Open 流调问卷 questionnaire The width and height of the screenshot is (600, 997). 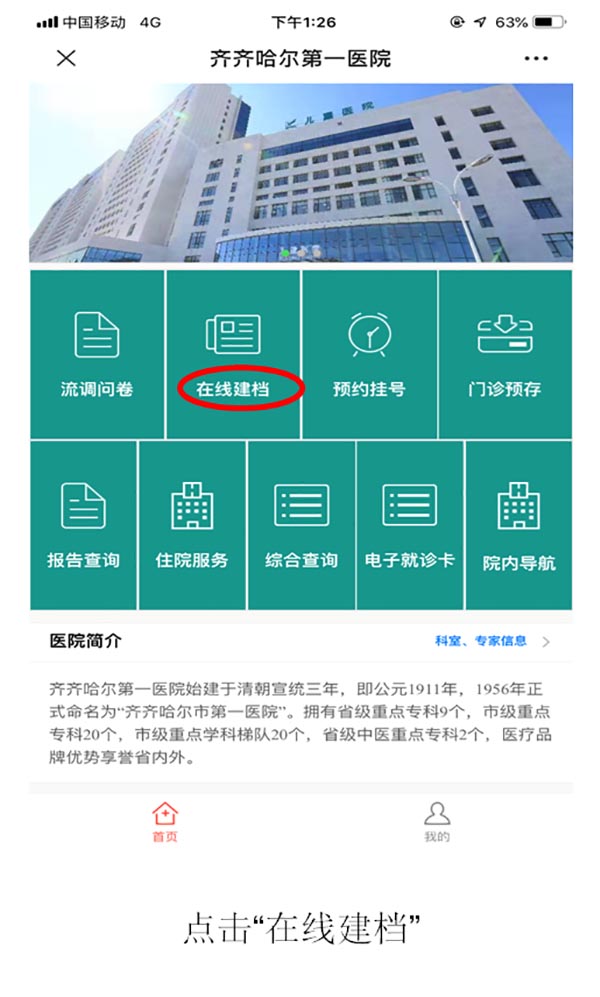(97, 354)
